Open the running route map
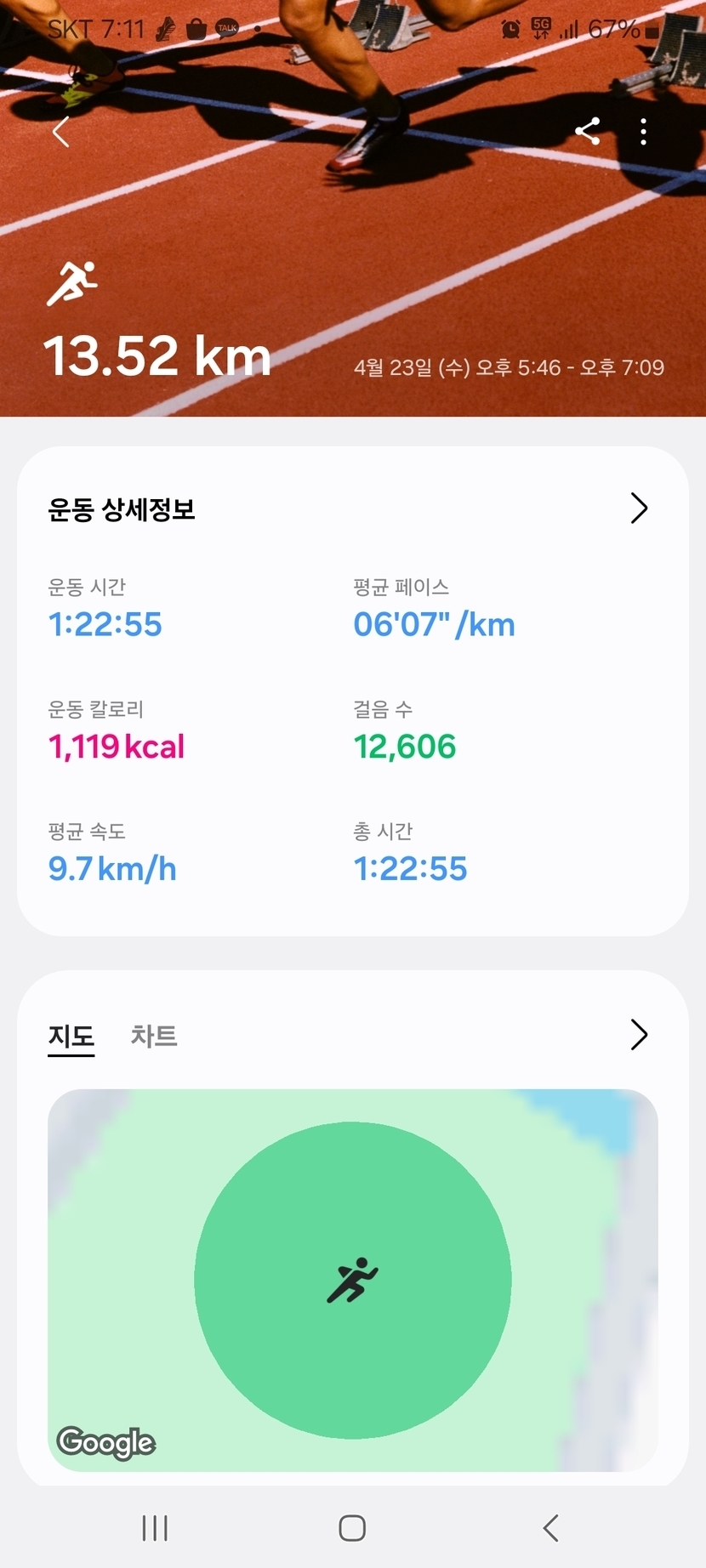Viewport: 706px width, 1568px height. 352,1279
